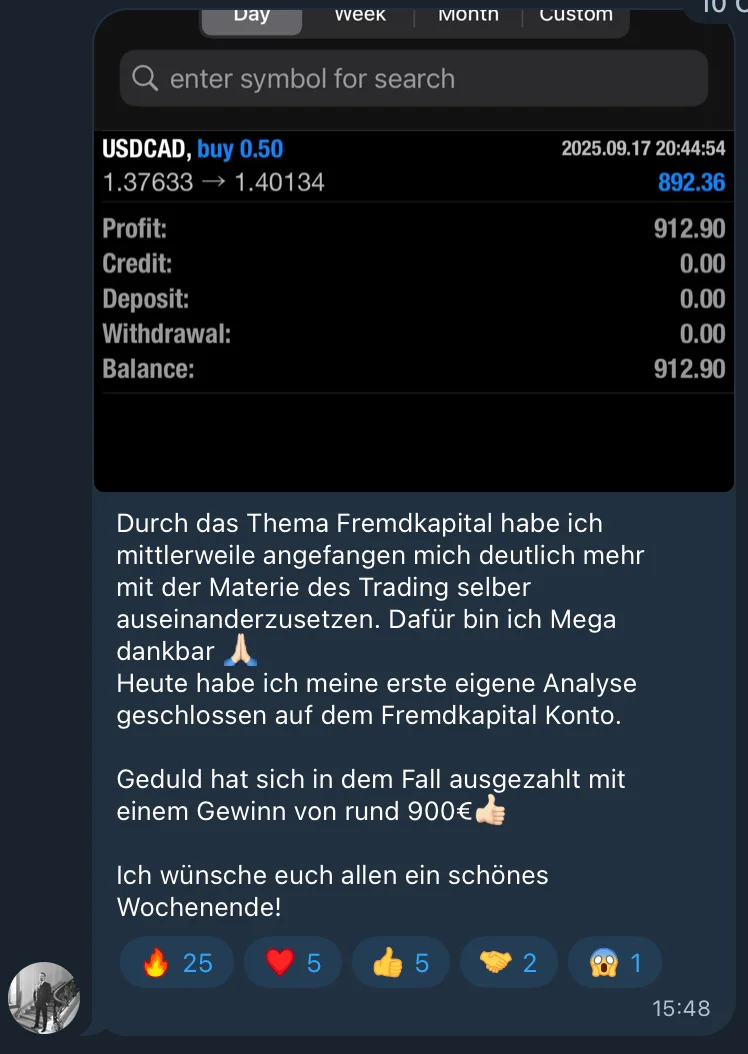Click the blue buy 0.50 text
Image resolution: width=748 pixels, height=1054 pixels.
coord(240,148)
